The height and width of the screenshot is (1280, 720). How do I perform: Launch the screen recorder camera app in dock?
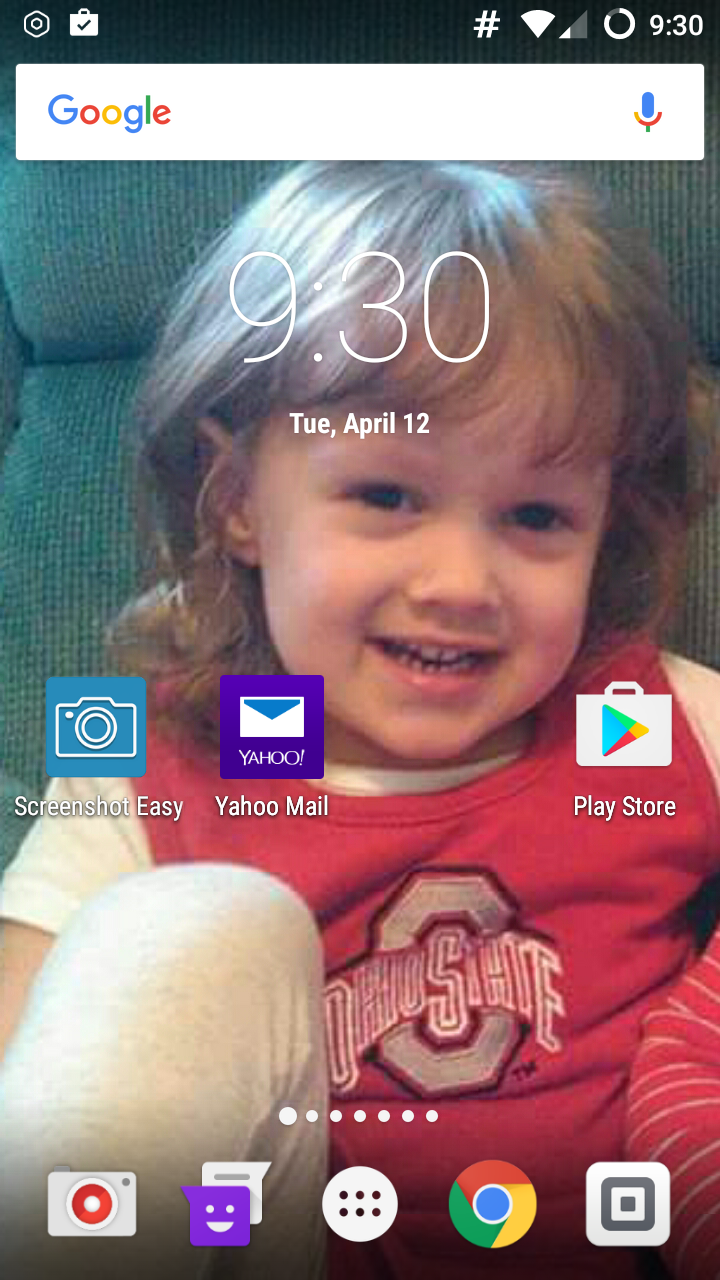92,1205
